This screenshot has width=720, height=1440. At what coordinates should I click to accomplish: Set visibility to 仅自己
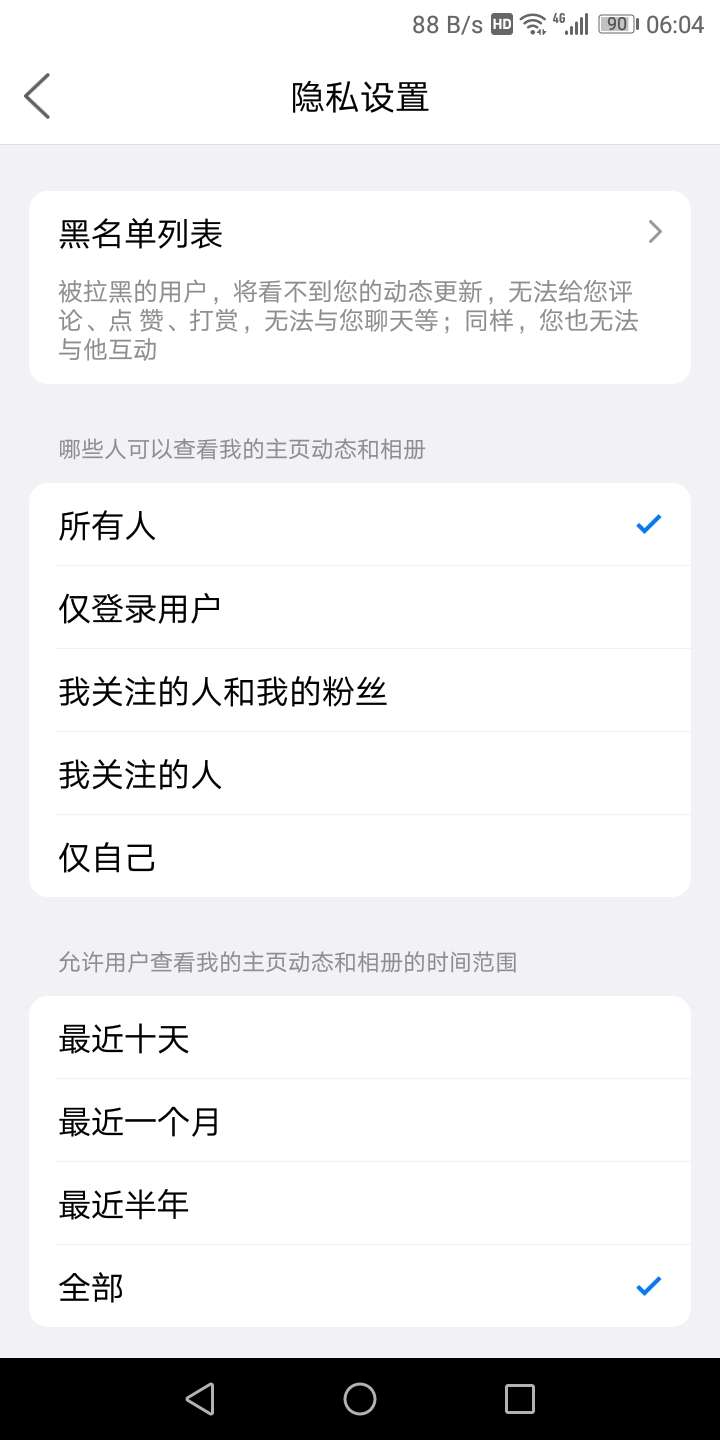(x=360, y=857)
